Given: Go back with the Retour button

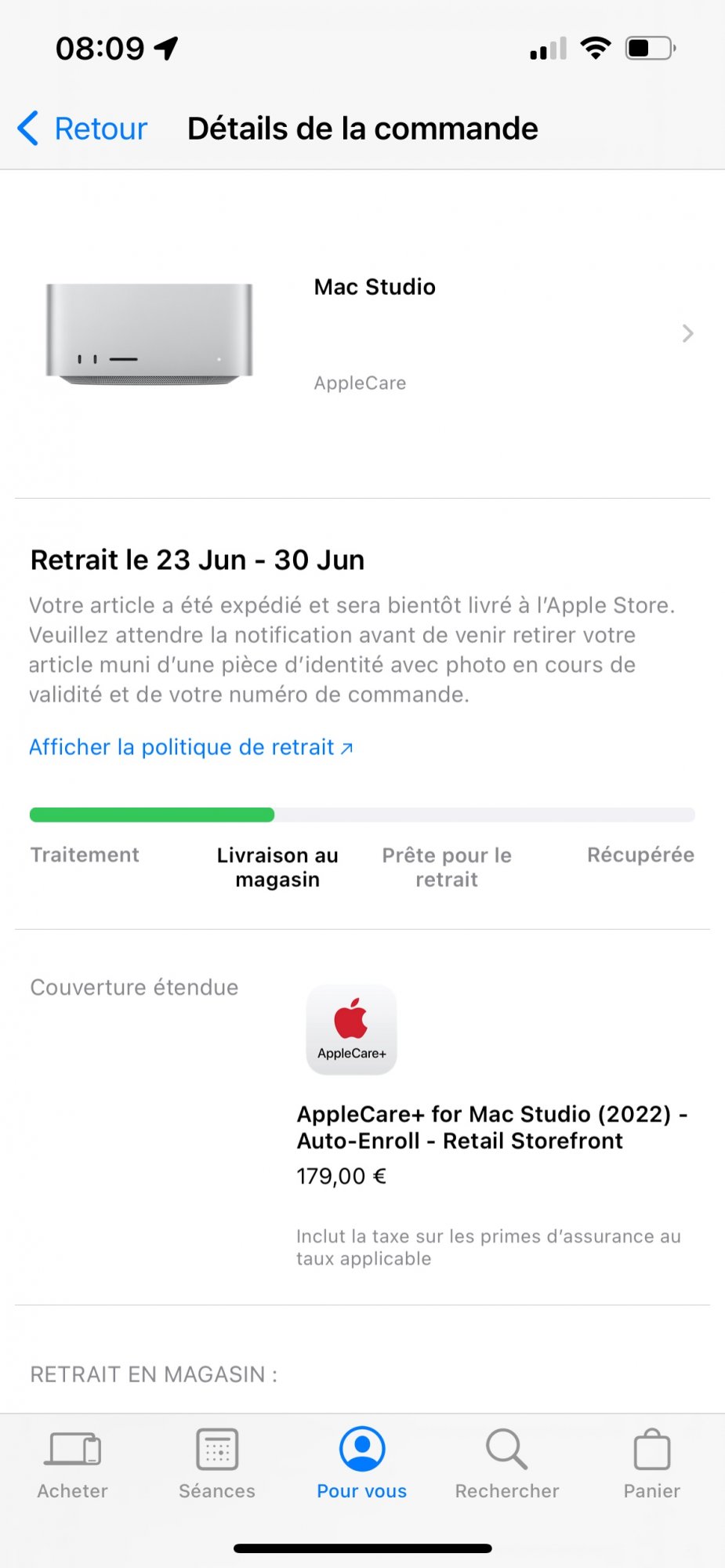Looking at the screenshot, I should pos(83,129).
